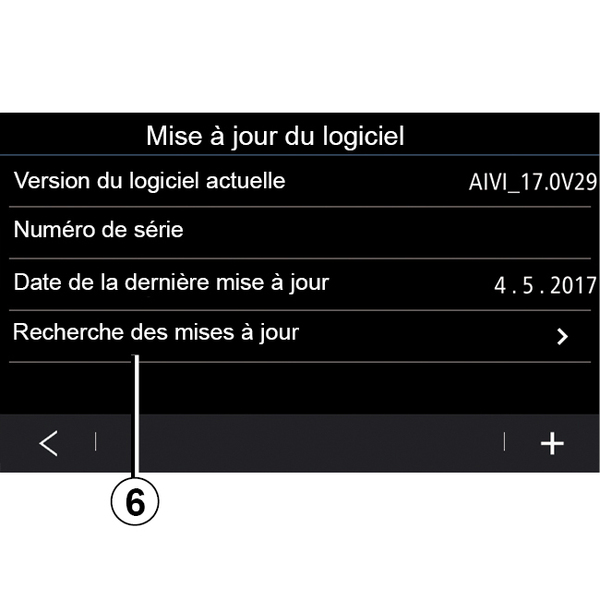This screenshot has width=600, height=600.
Task: Open the plus options menu
Action: pos(552,444)
